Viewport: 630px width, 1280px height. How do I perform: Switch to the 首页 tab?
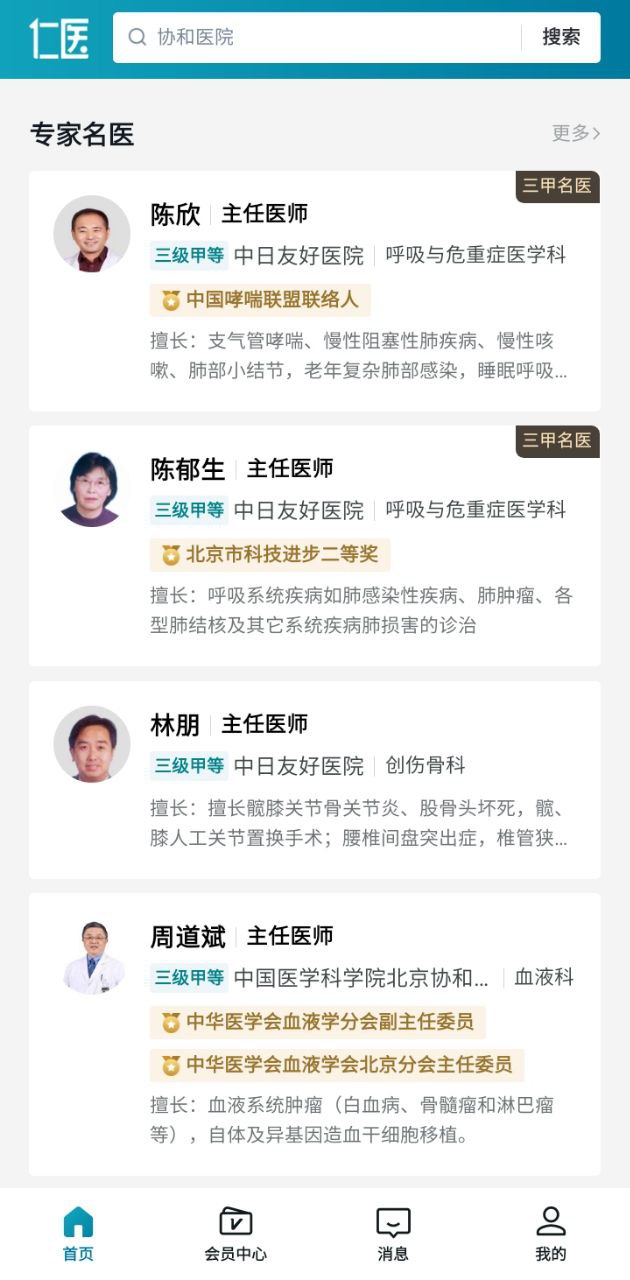[x=78, y=1234]
